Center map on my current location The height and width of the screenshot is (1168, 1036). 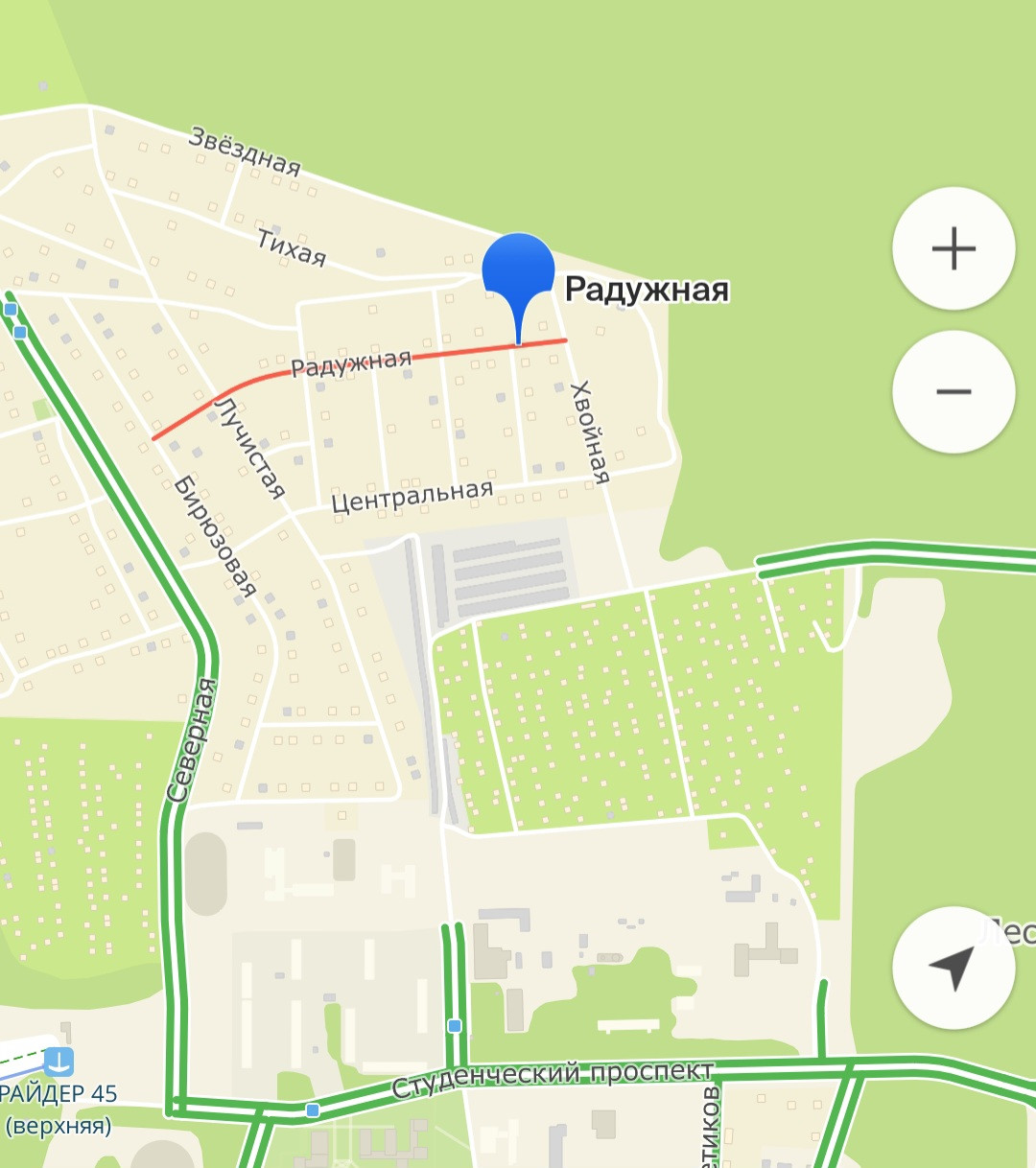[x=954, y=968]
